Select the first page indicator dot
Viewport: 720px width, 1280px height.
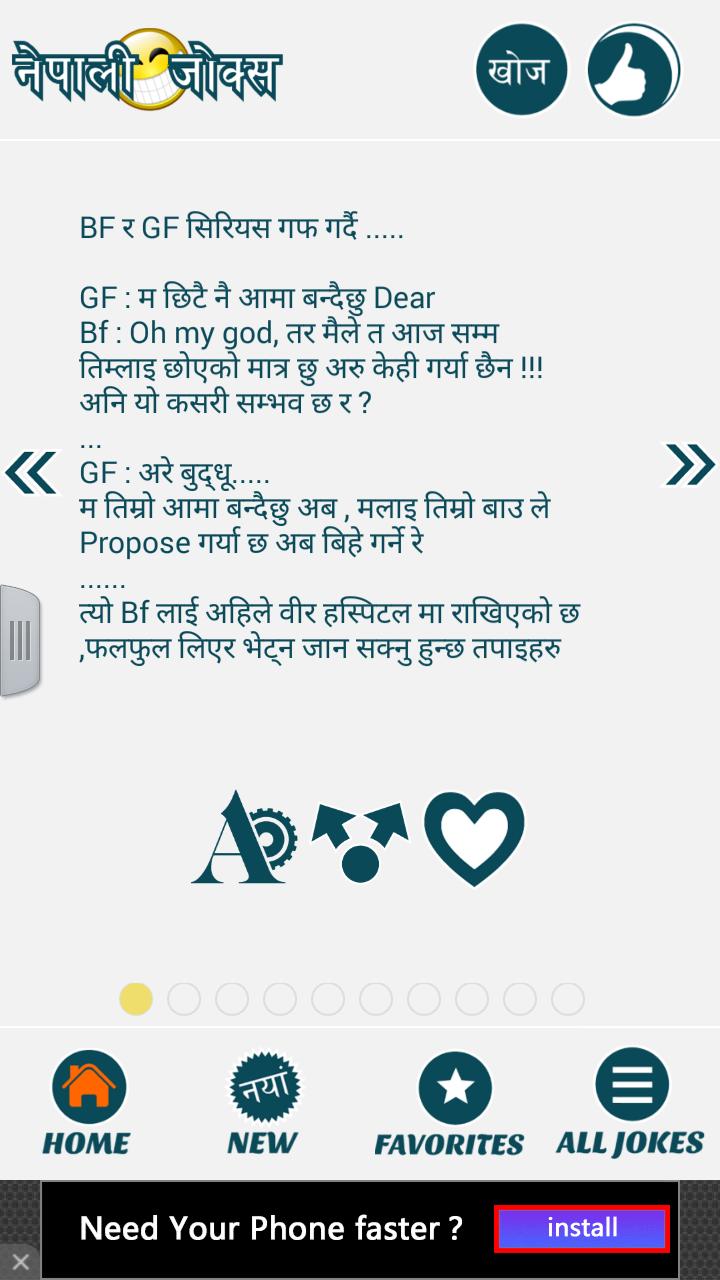pyautogui.click(x=136, y=998)
